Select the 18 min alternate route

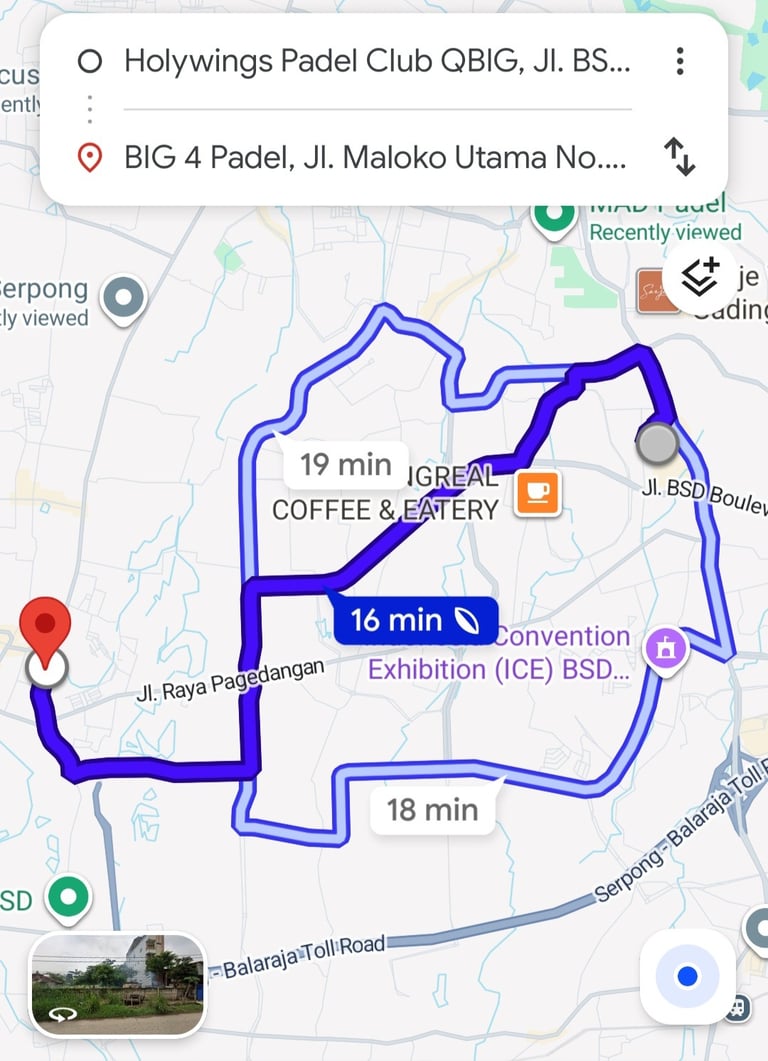tap(432, 809)
